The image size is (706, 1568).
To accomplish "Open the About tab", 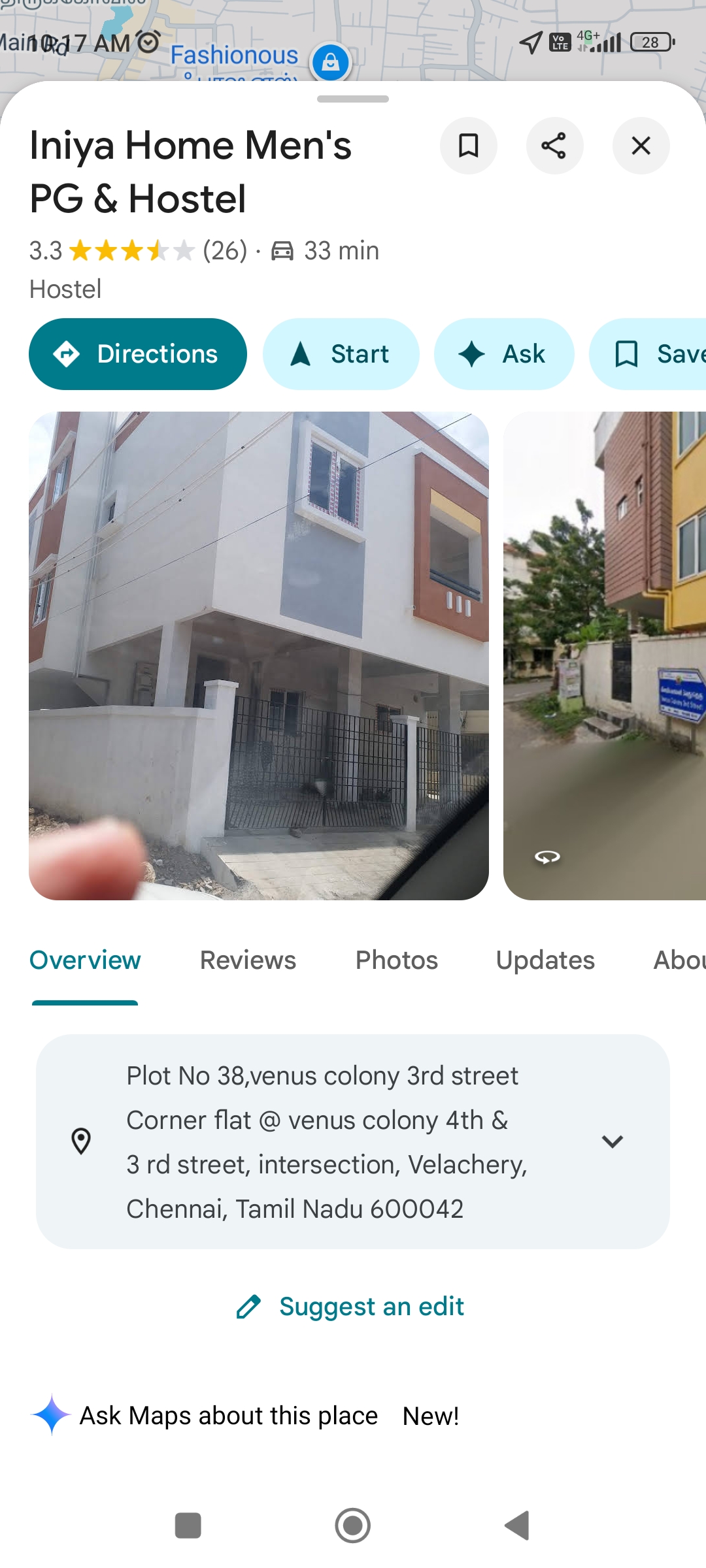I will click(680, 960).
